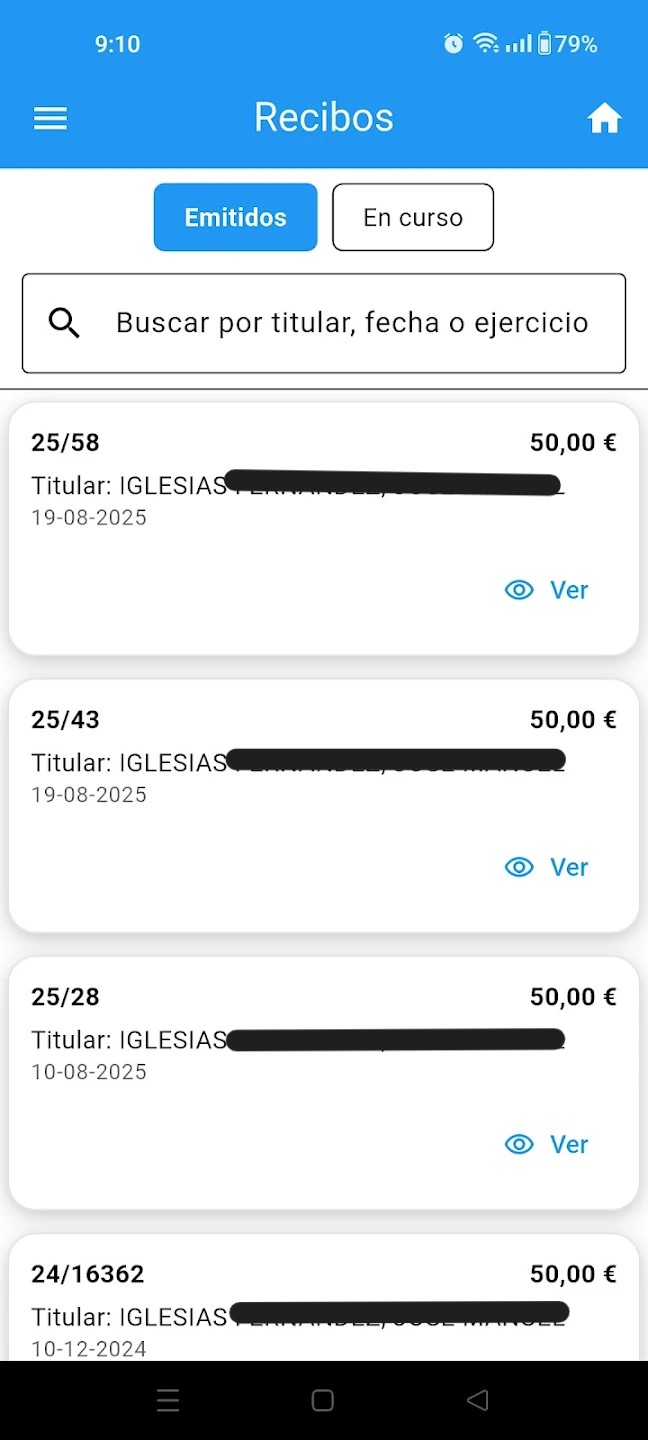View receipt 25/28
The height and width of the screenshot is (1440, 648).
(x=548, y=1144)
